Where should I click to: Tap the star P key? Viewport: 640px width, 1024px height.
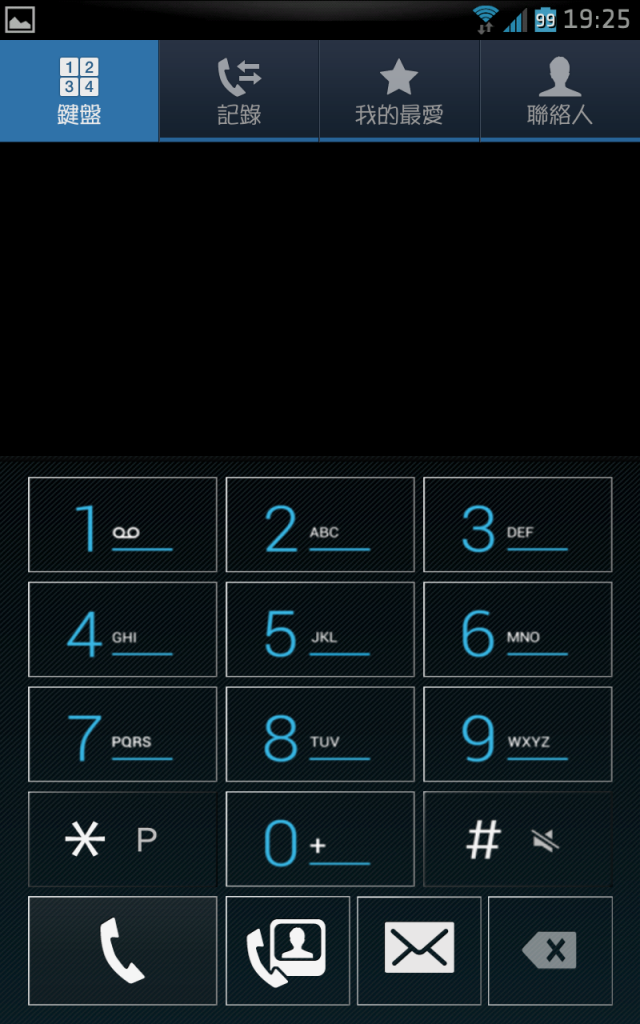click(122, 839)
